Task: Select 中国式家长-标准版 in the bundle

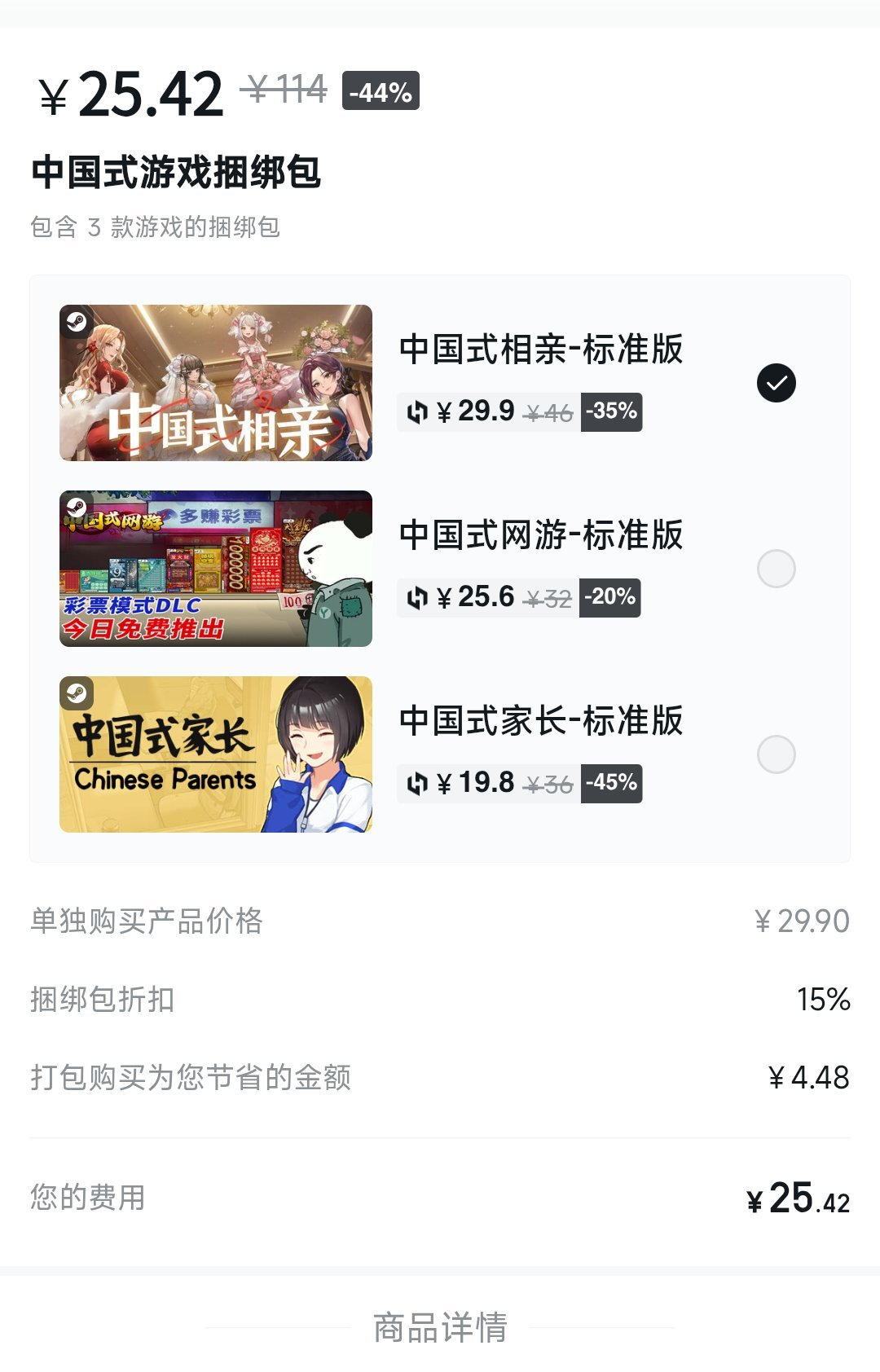Action: [776, 754]
